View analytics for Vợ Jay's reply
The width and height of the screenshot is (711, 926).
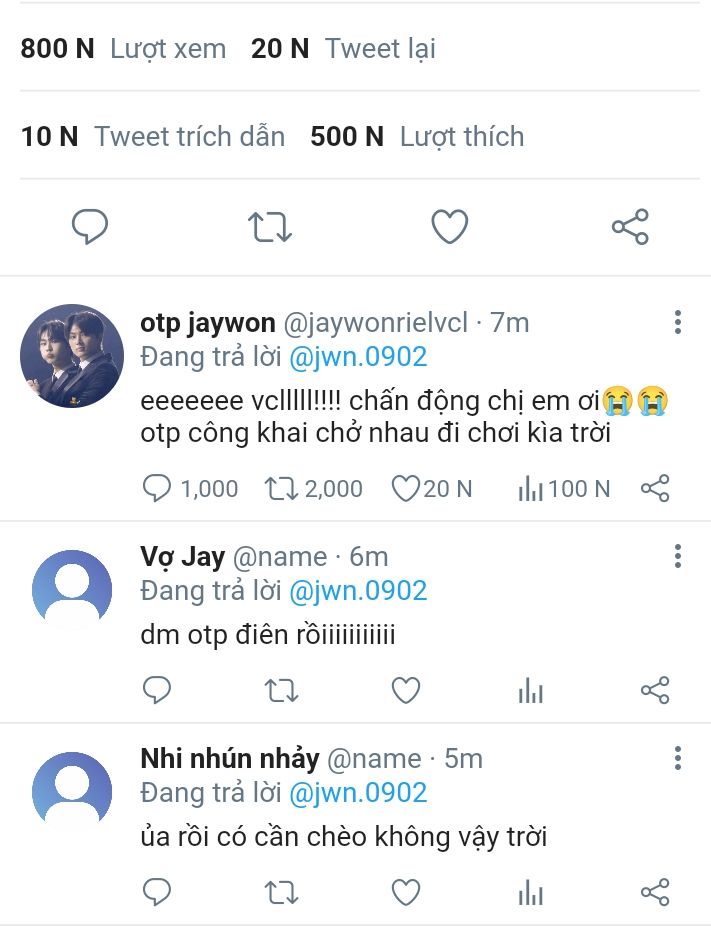531,690
